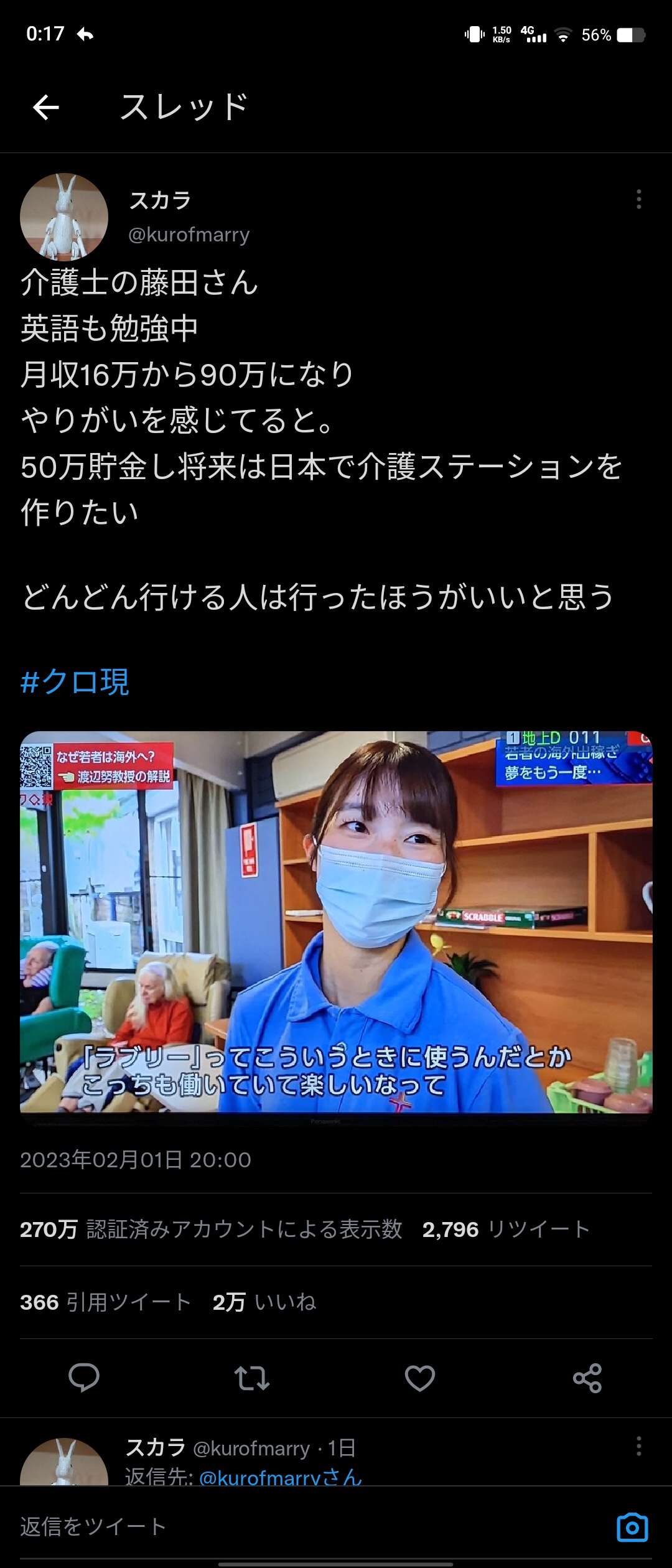Viewport: 672px width, 1568px height.
Task: Open the @kurofmarry handle under スカラ
Action: click(189, 235)
